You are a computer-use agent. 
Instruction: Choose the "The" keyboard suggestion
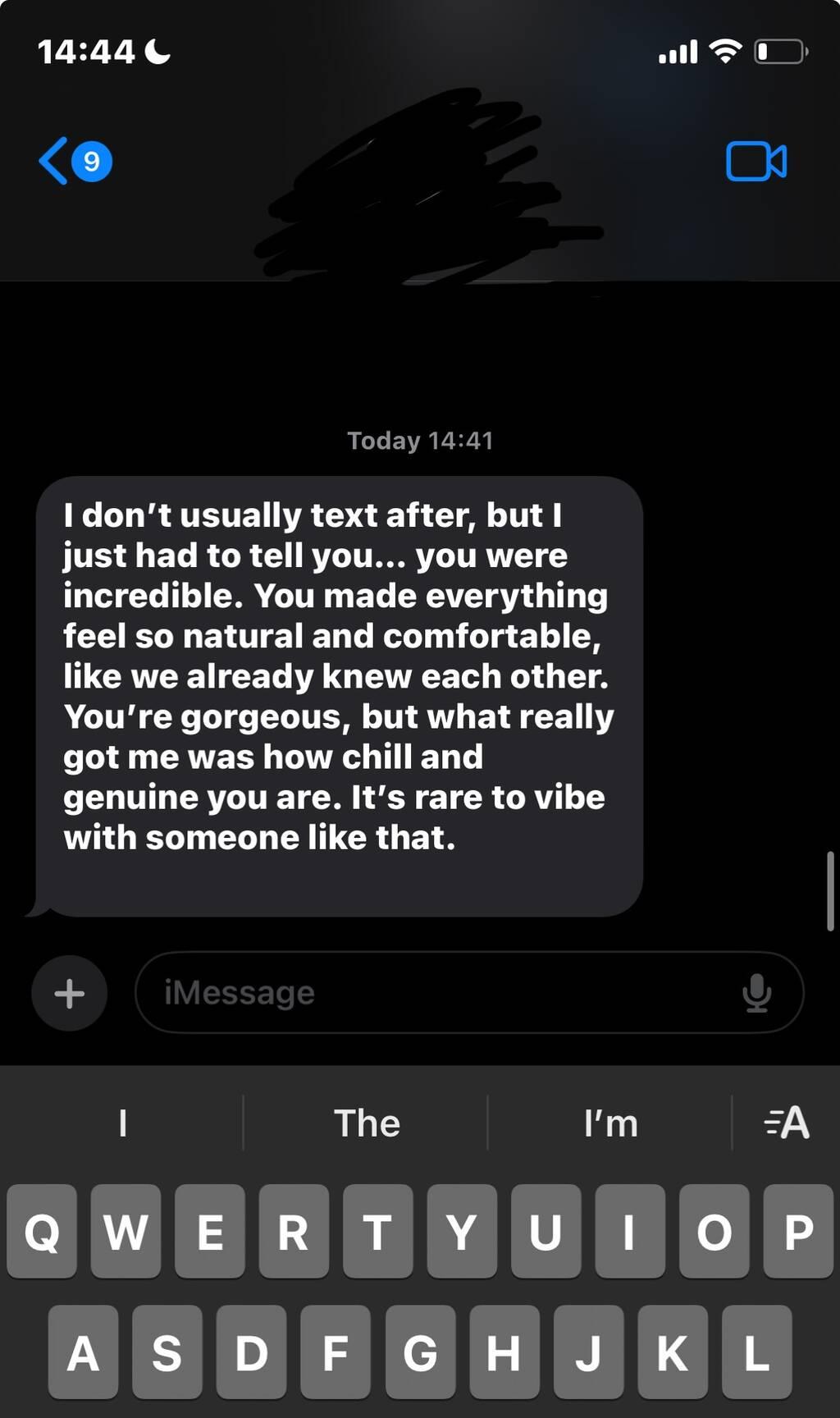[x=367, y=1123]
